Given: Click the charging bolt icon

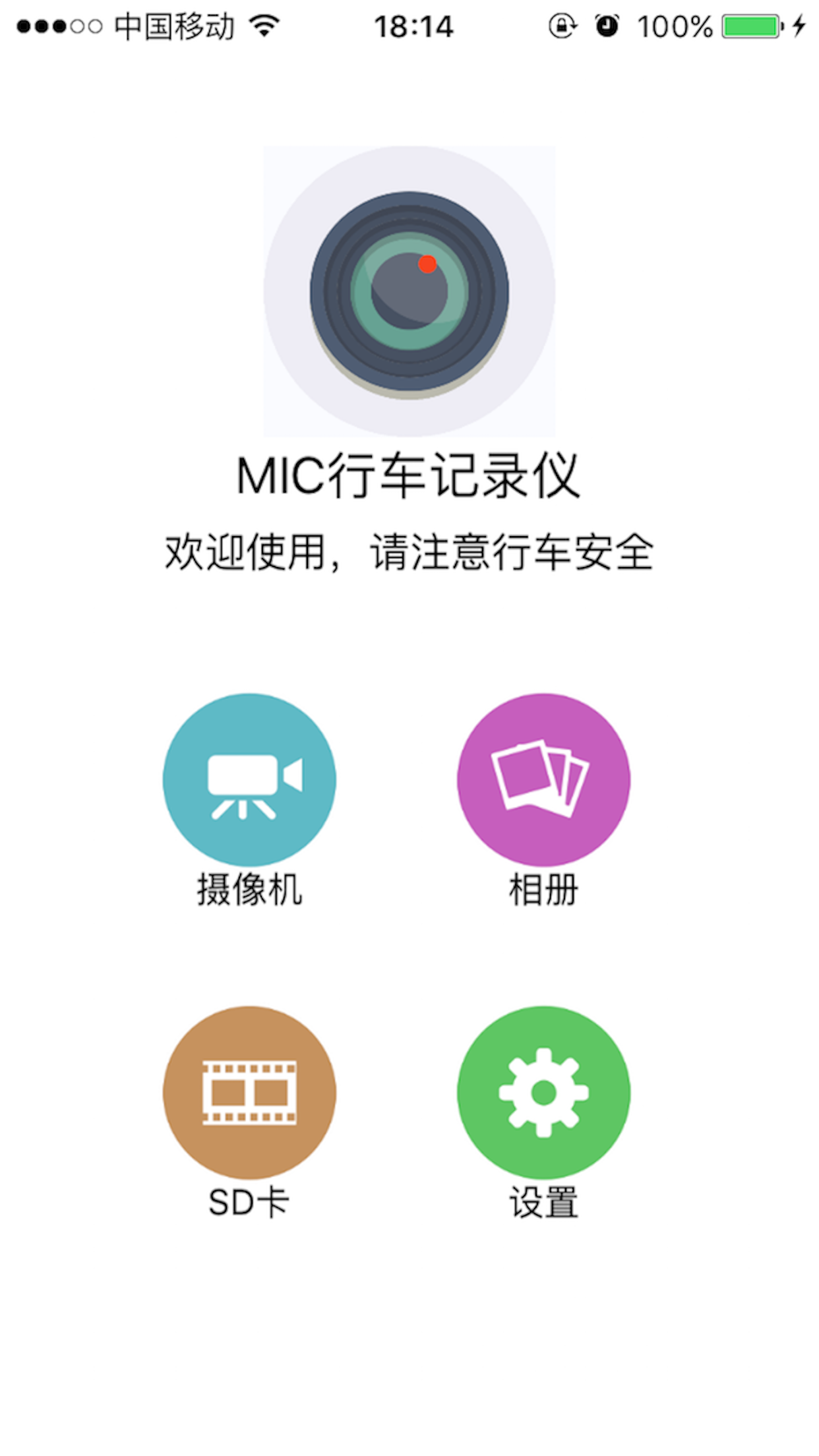Looking at the screenshot, I should [x=799, y=26].
